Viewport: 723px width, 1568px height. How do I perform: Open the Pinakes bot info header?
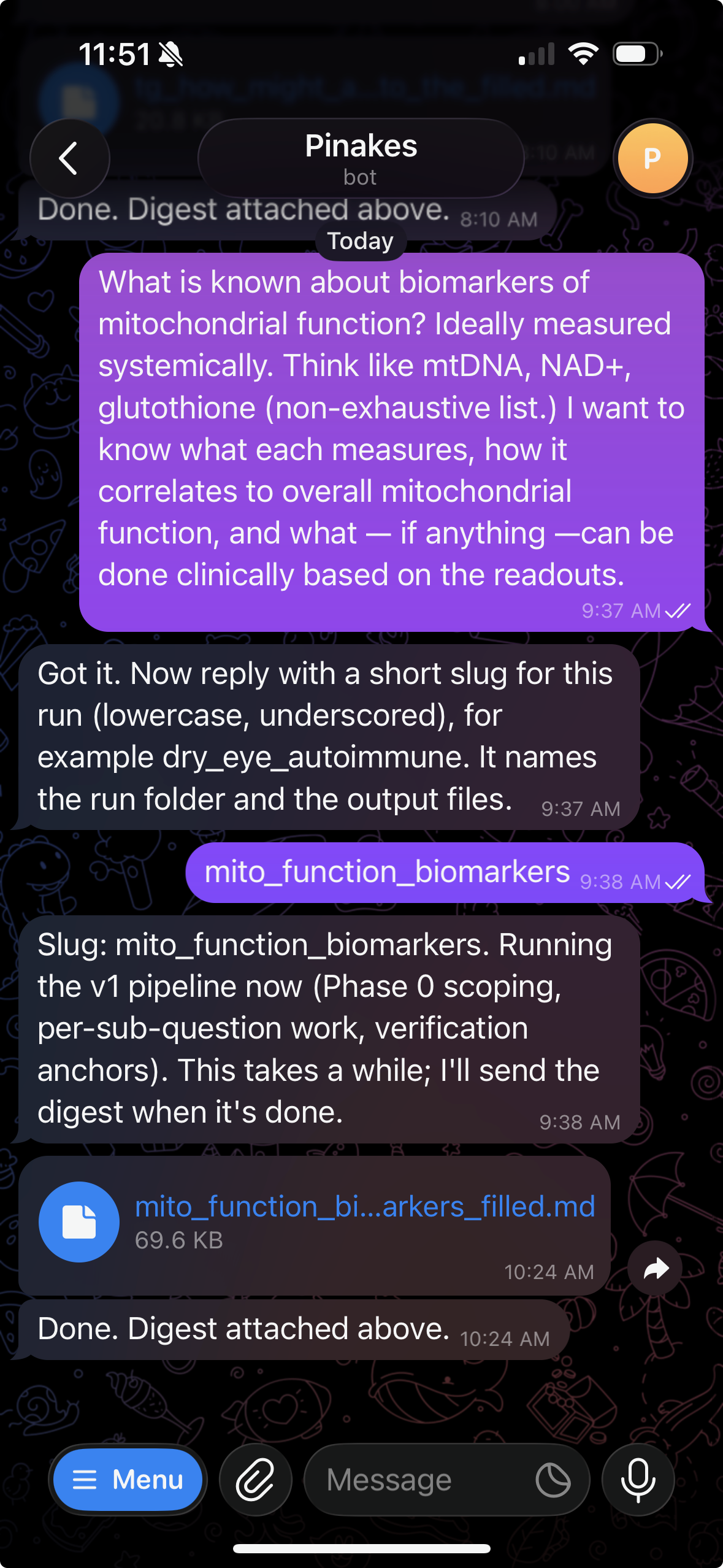(x=361, y=158)
